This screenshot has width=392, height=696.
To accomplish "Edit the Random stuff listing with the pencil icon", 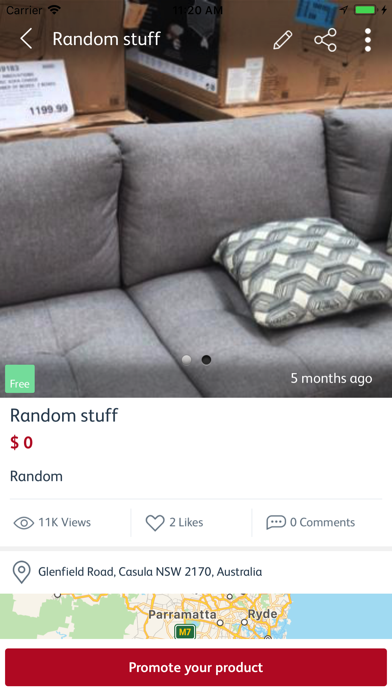I will point(283,40).
